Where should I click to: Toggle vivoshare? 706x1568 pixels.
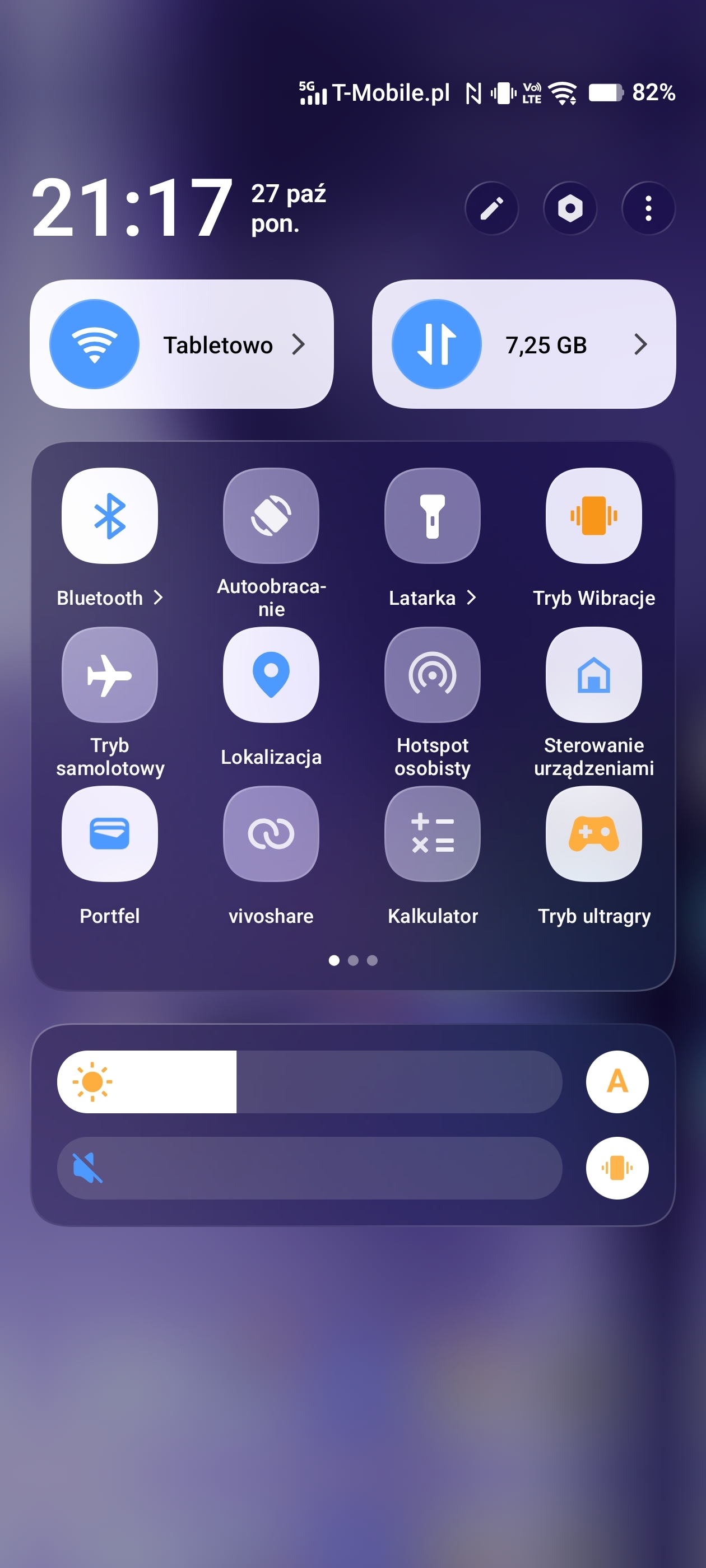(271, 833)
